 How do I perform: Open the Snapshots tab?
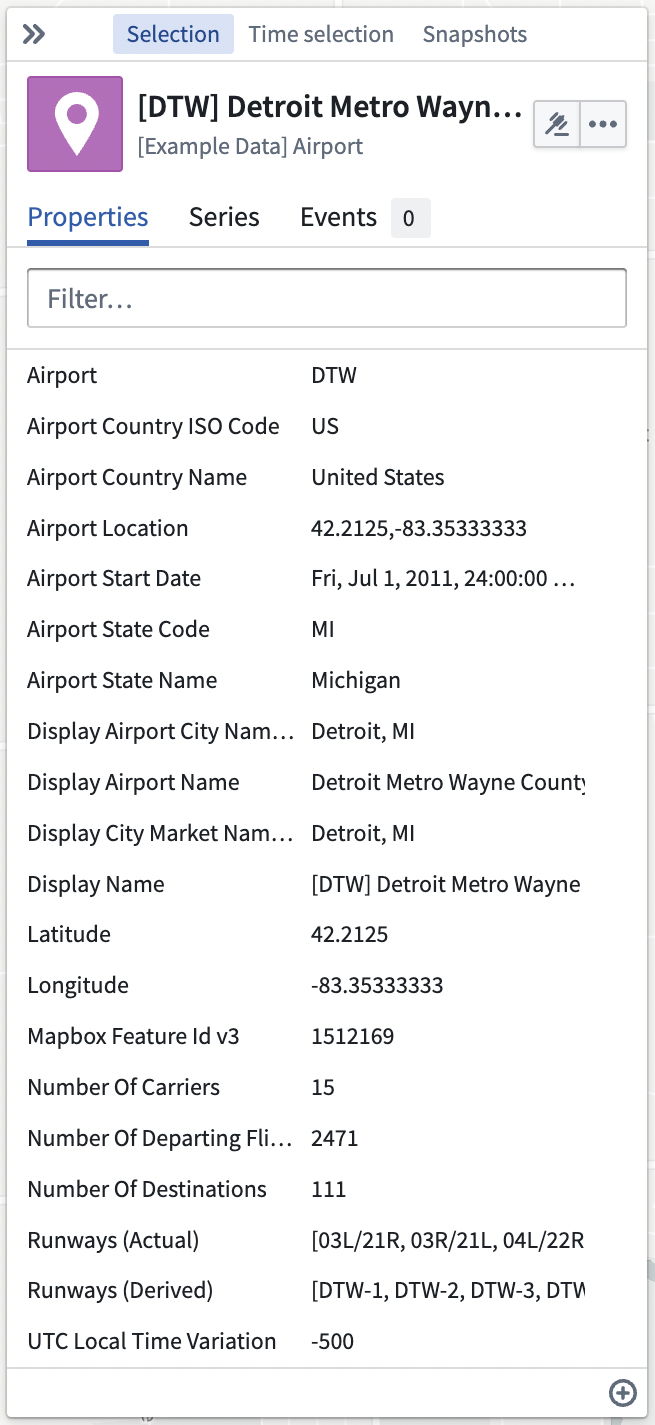coord(475,34)
